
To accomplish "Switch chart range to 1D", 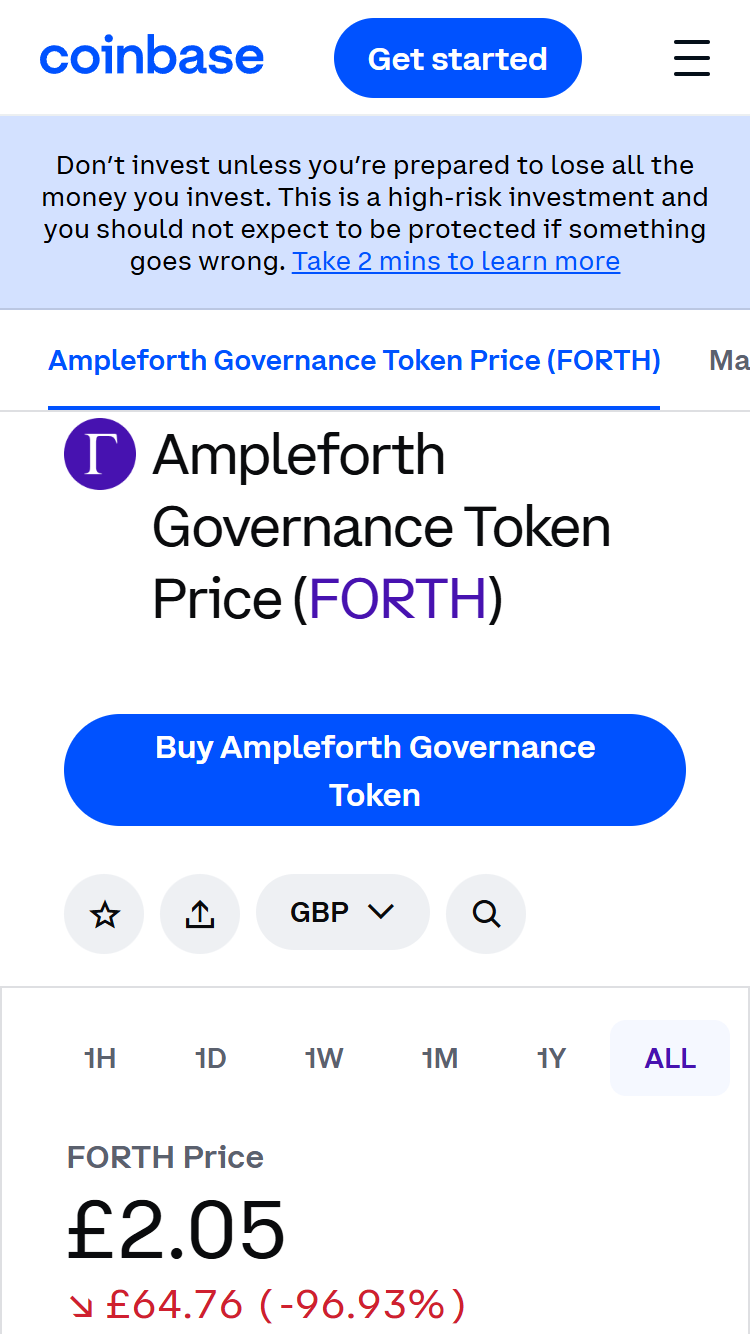I will tap(211, 1058).
